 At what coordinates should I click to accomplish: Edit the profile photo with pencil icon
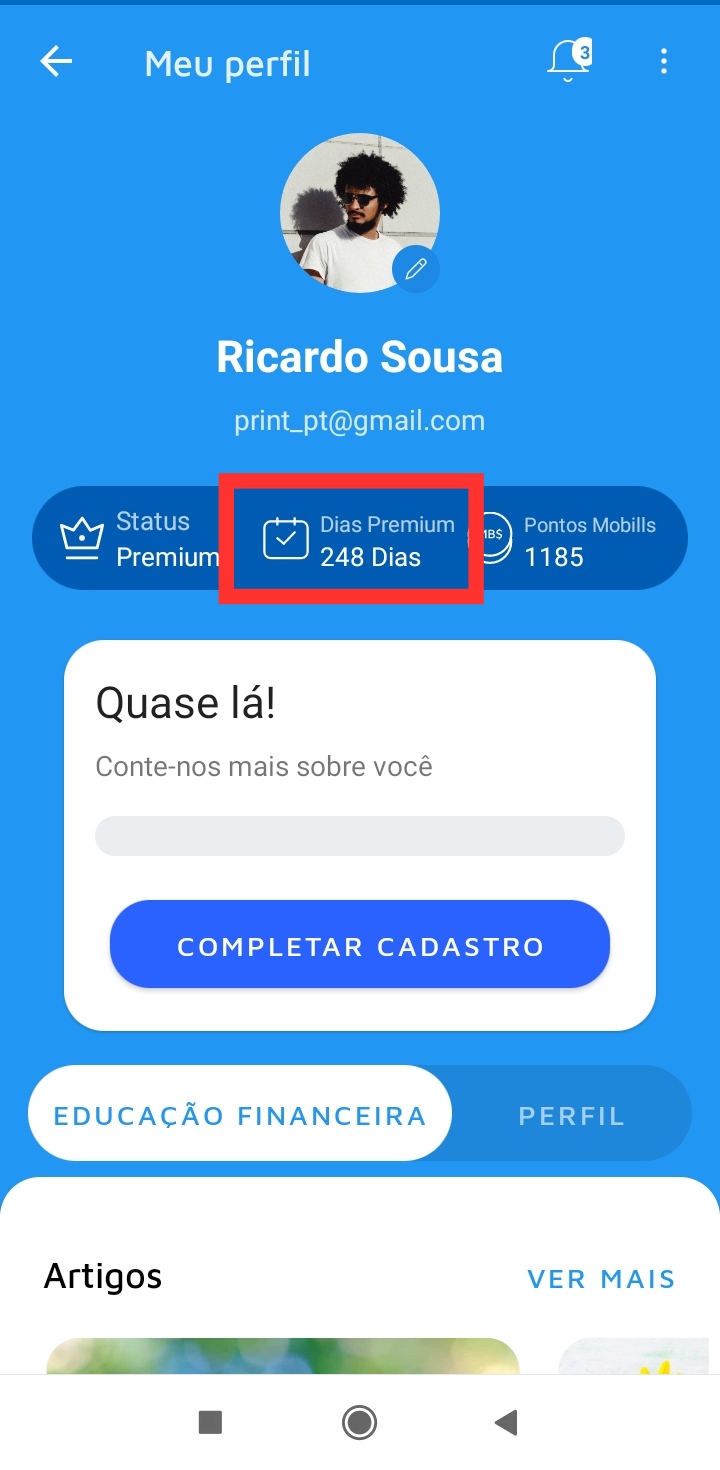[x=415, y=268]
